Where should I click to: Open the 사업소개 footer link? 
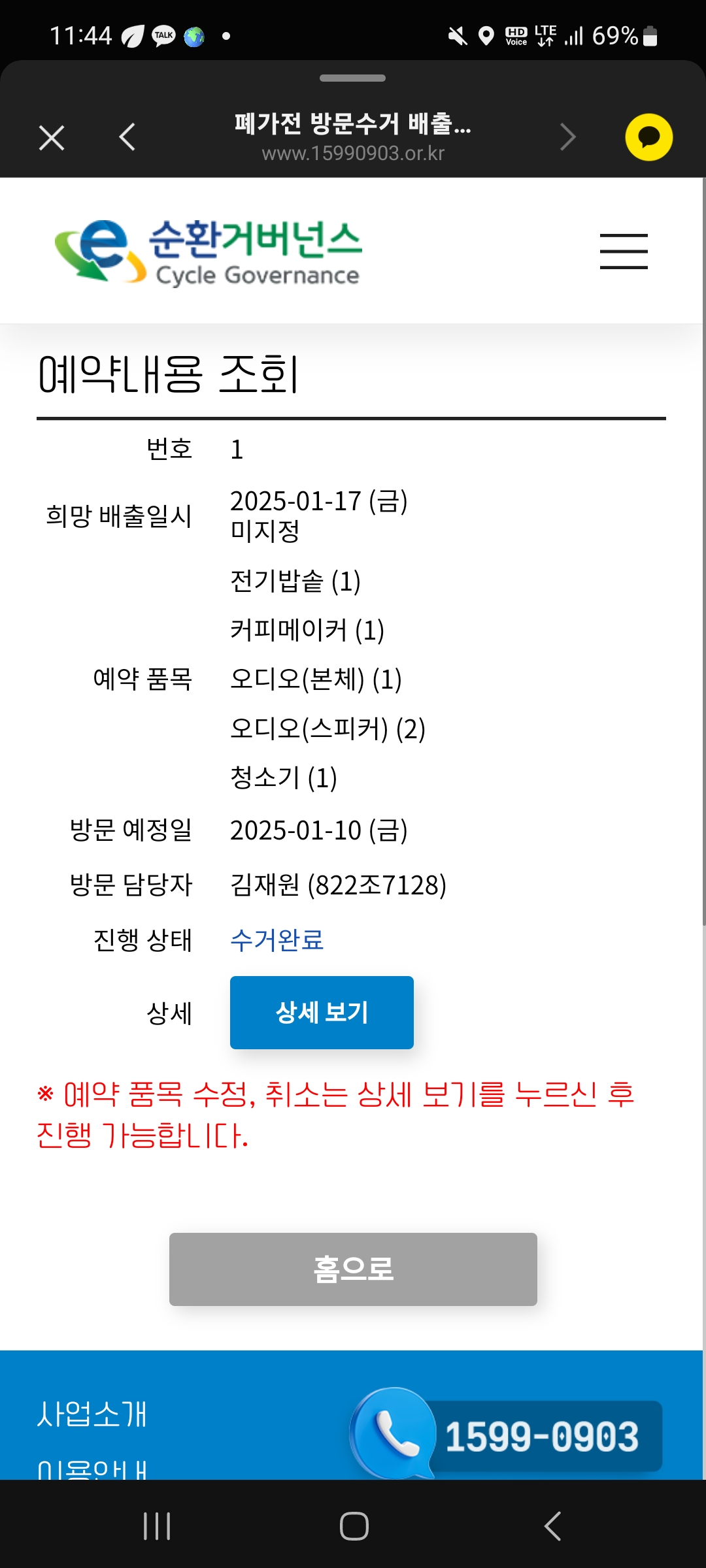click(92, 1414)
